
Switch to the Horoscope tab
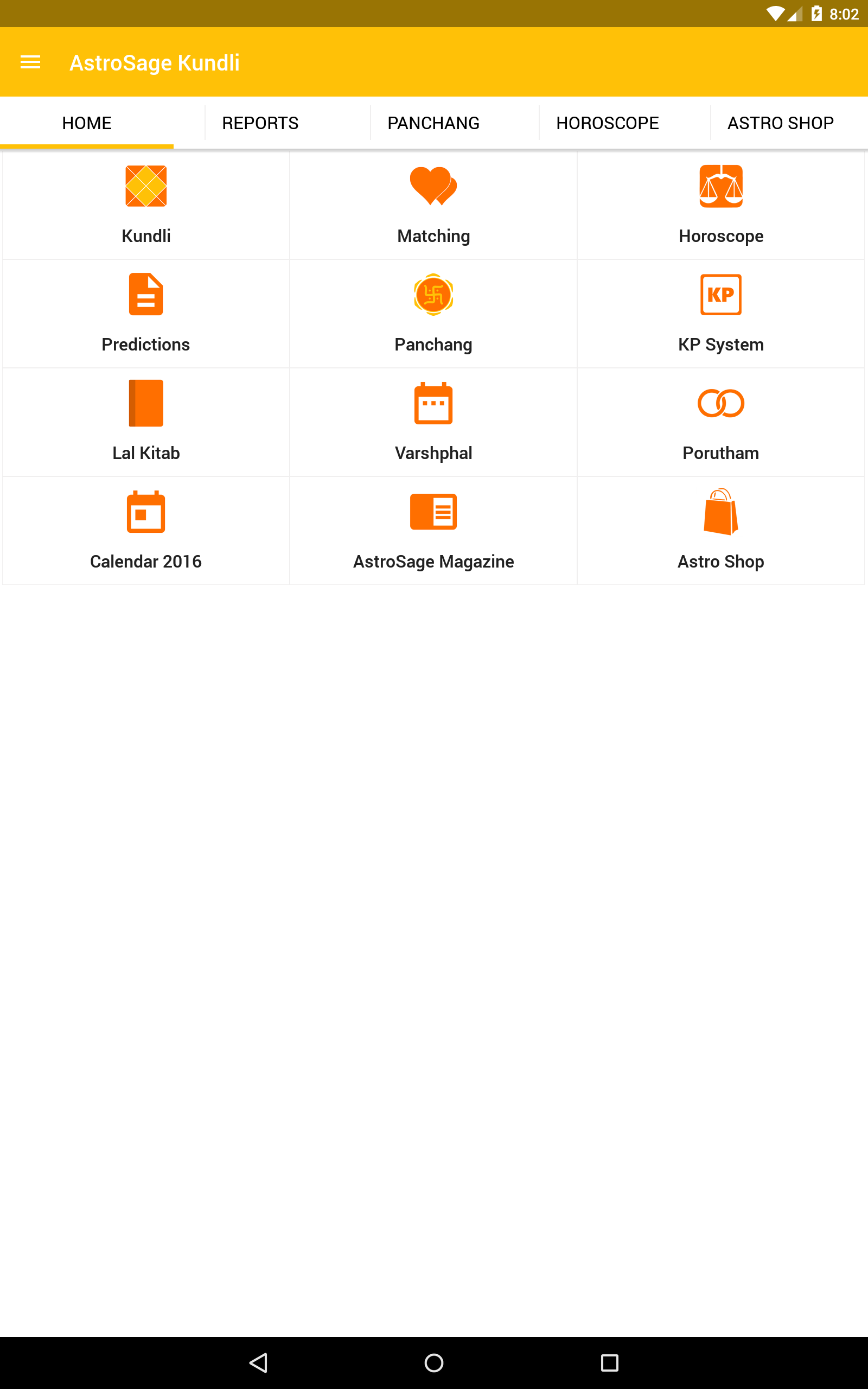(x=608, y=123)
